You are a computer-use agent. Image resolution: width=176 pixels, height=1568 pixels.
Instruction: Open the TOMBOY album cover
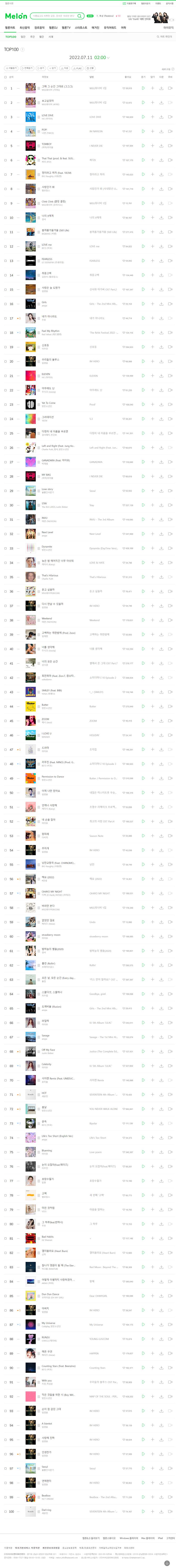click(30, 146)
